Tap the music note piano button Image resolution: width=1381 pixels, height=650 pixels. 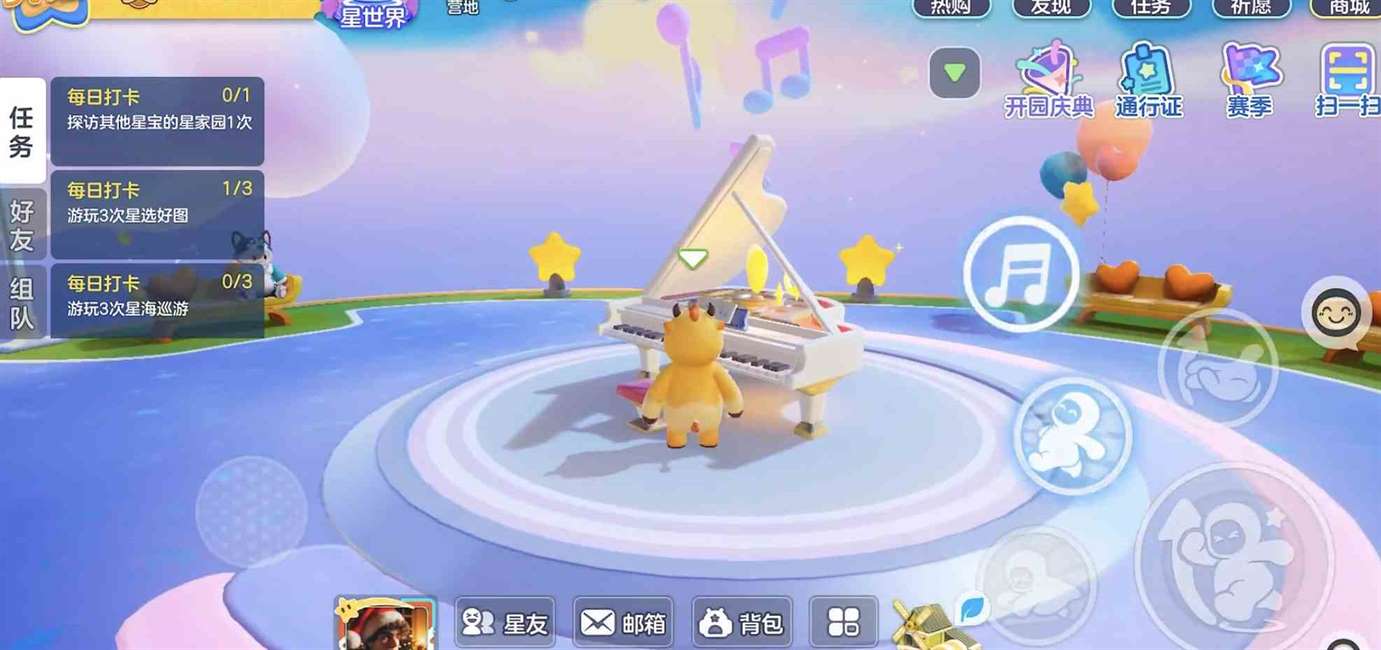[1021, 273]
